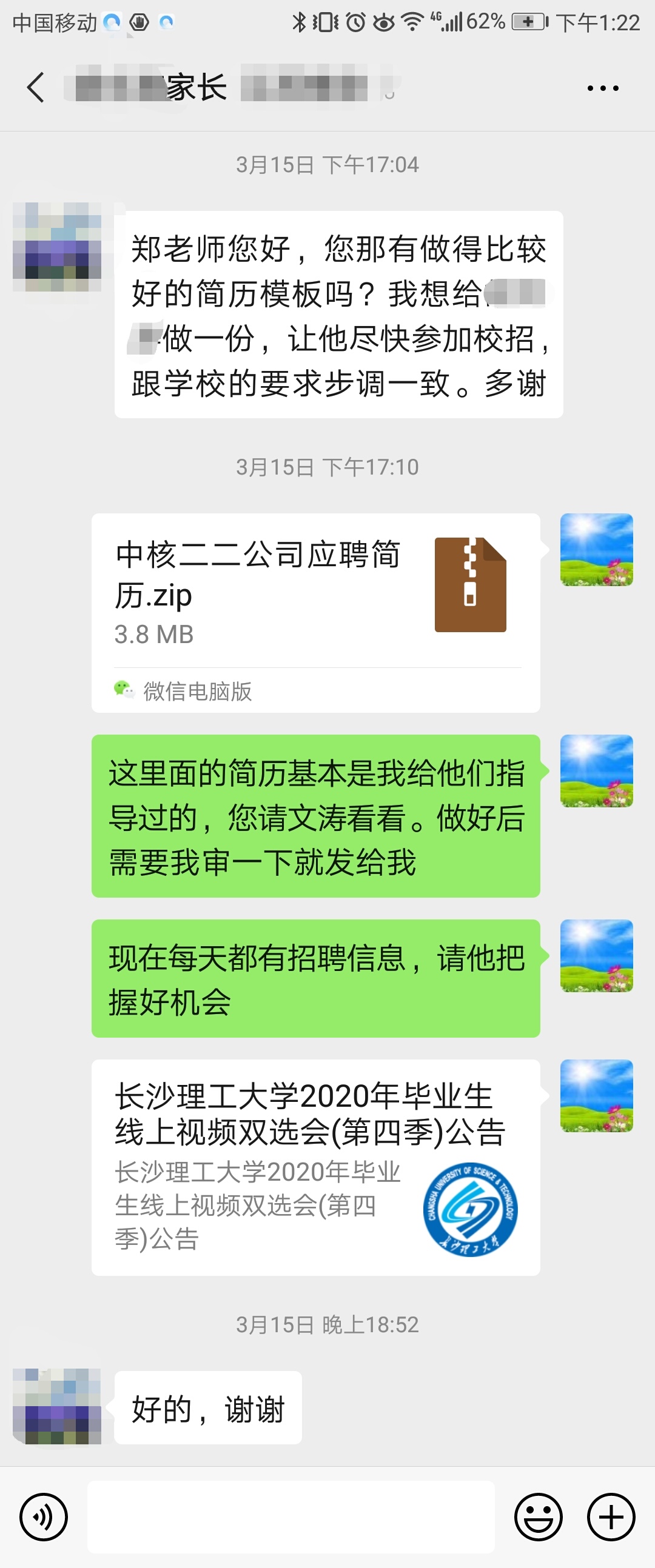Open sender's avatar next to the zip file
This screenshot has width=655, height=1568.
click(x=596, y=550)
